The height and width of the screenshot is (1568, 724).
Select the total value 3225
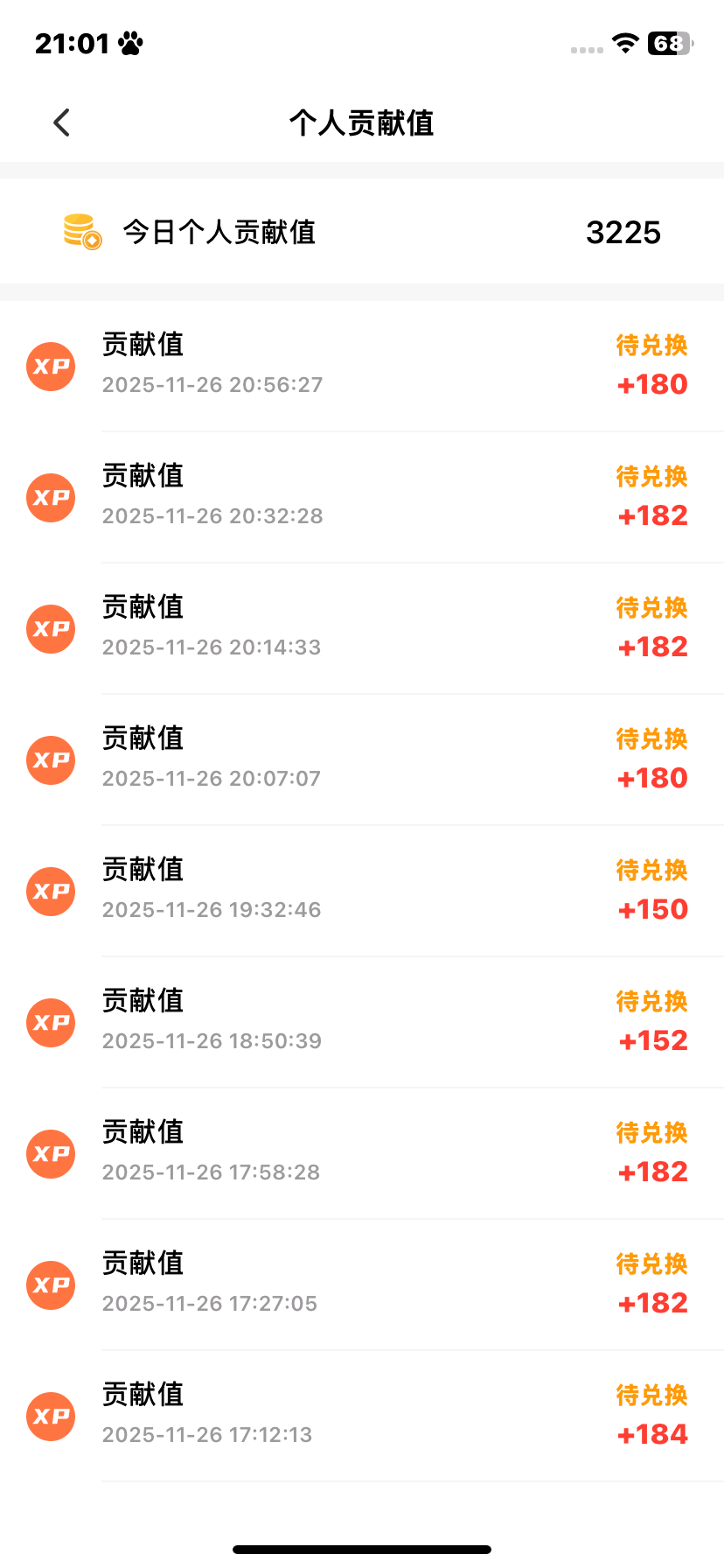tap(623, 231)
